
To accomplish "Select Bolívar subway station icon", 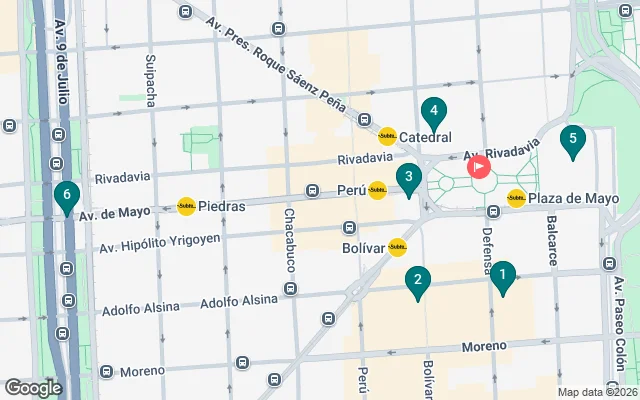I will pyautogui.click(x=397, y=247).
